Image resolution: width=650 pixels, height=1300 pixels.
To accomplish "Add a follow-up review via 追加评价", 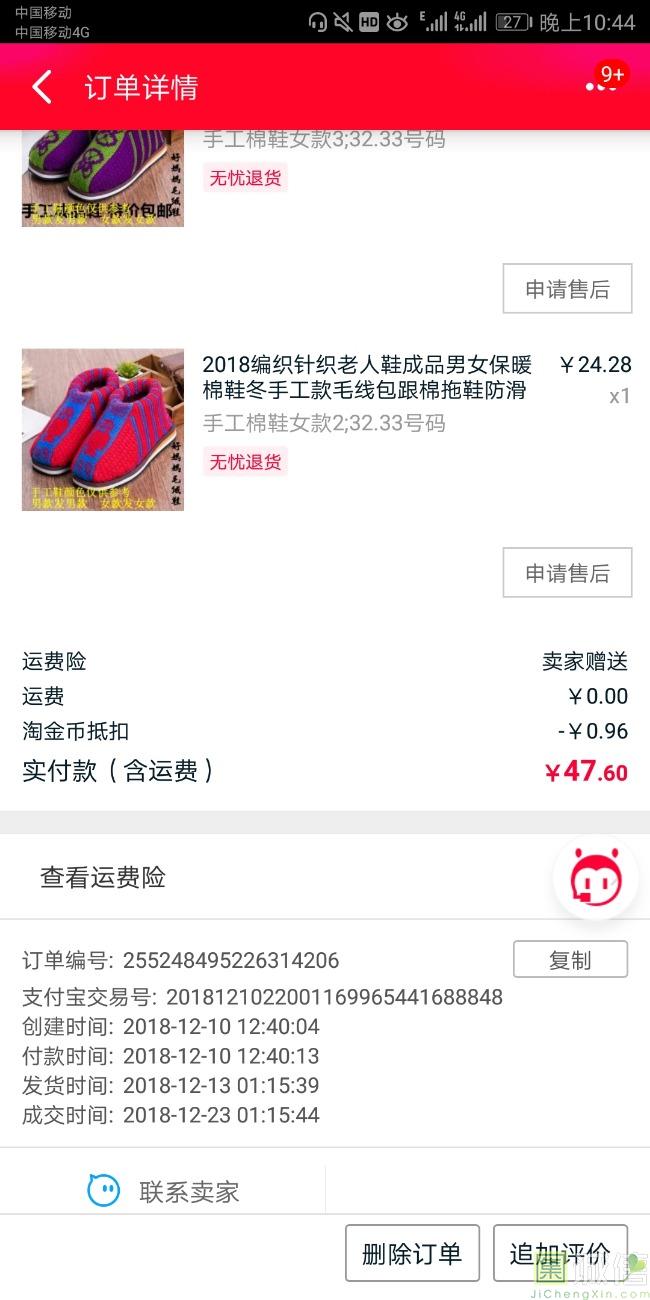I will point(560,1253).
